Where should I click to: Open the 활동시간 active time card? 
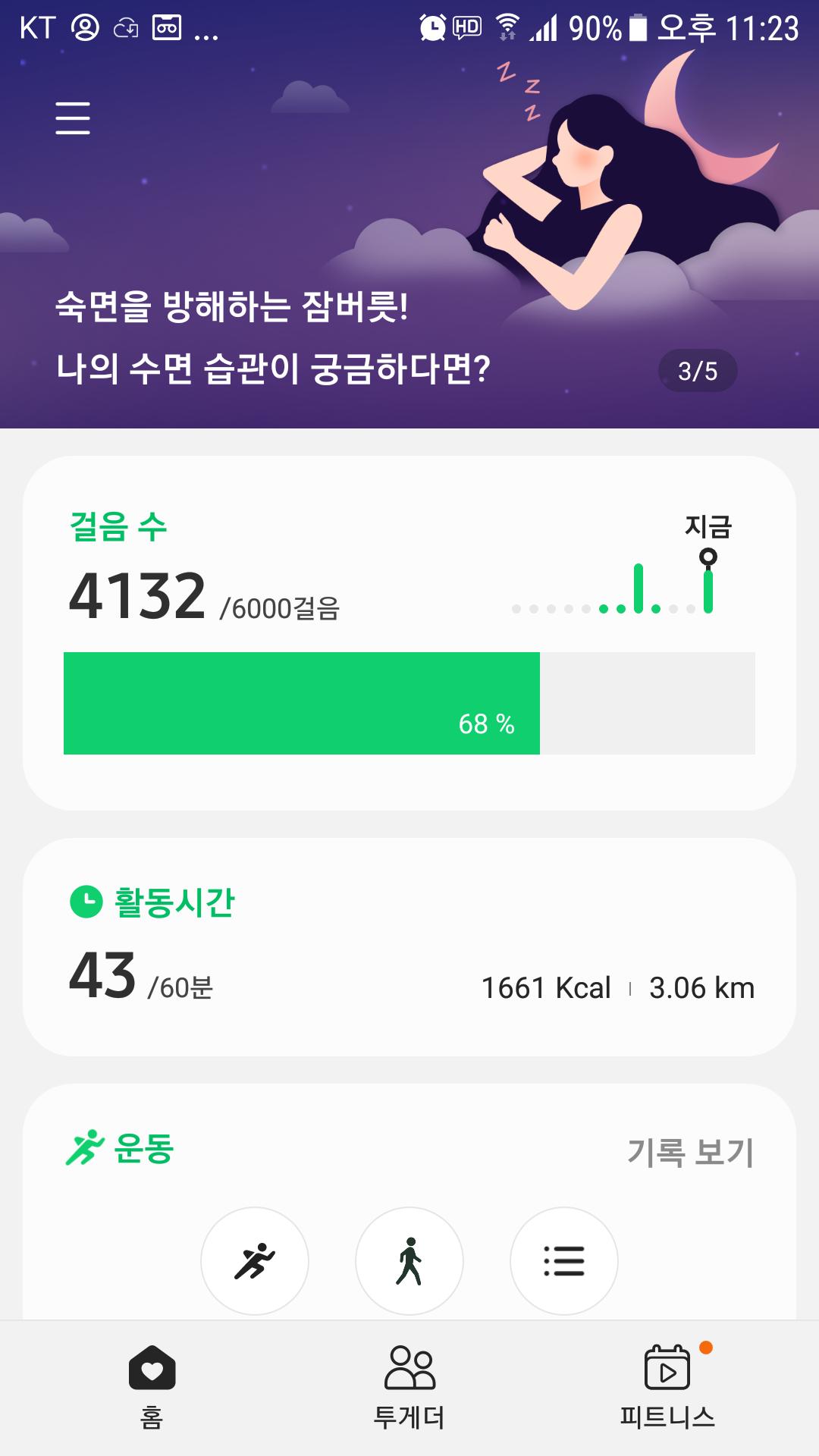(409, 946)
